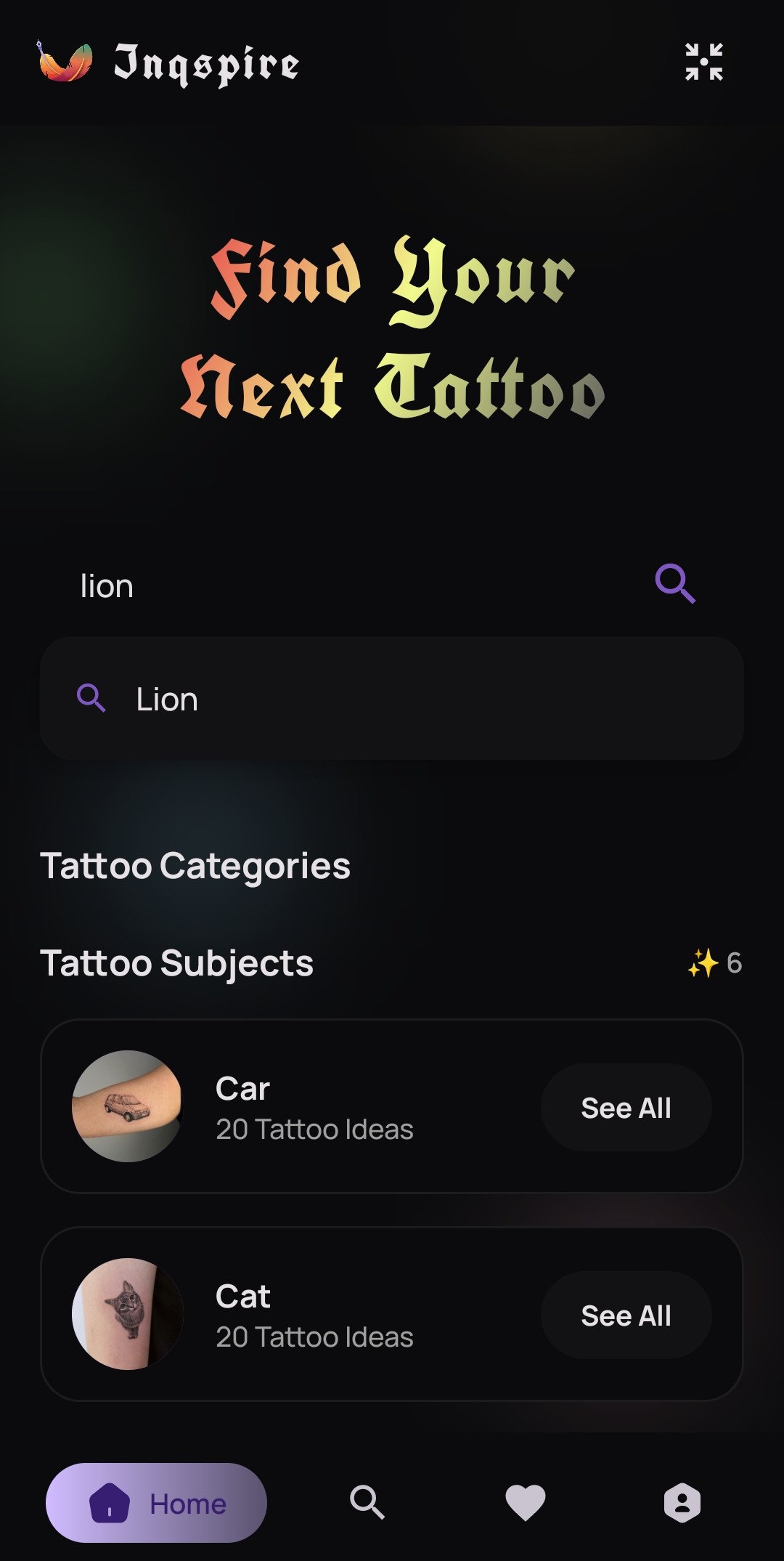This screenshot has height=1561, width=784.
Task: Tap the purple search magnifier icon
Action: 674,584
